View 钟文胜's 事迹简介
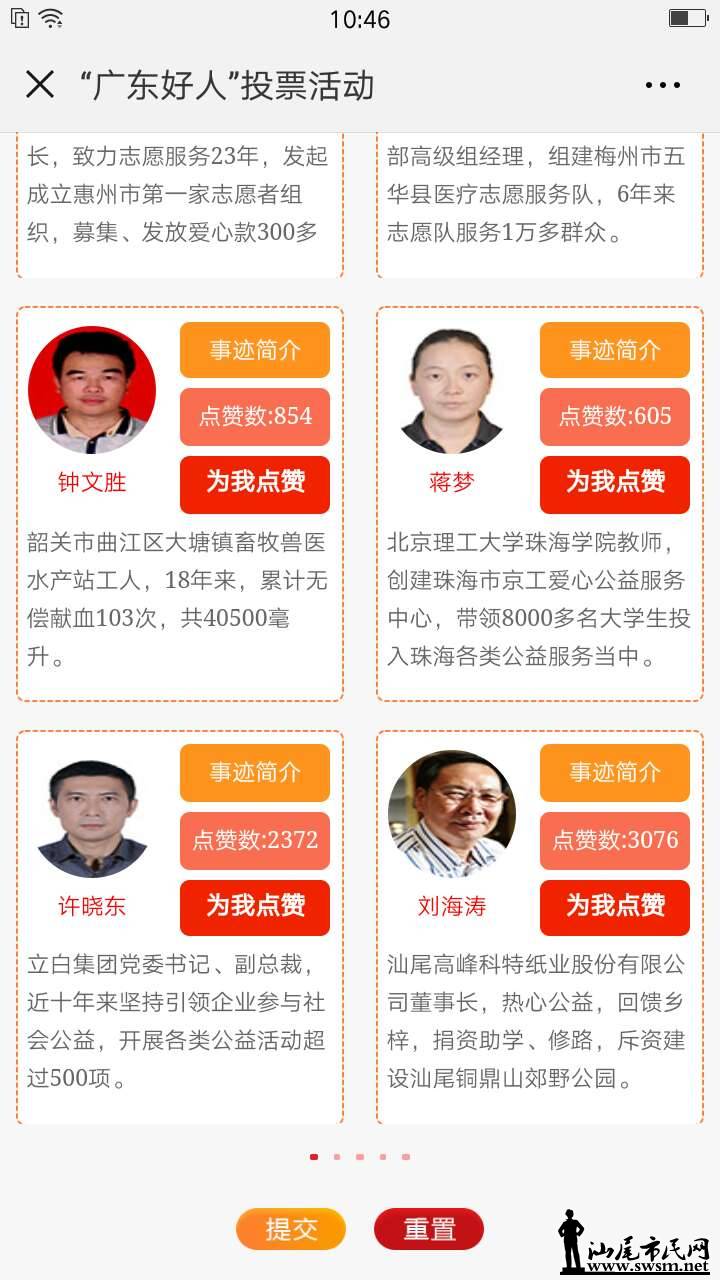Viewport: 720px width, 1280px height. point(255,350)
